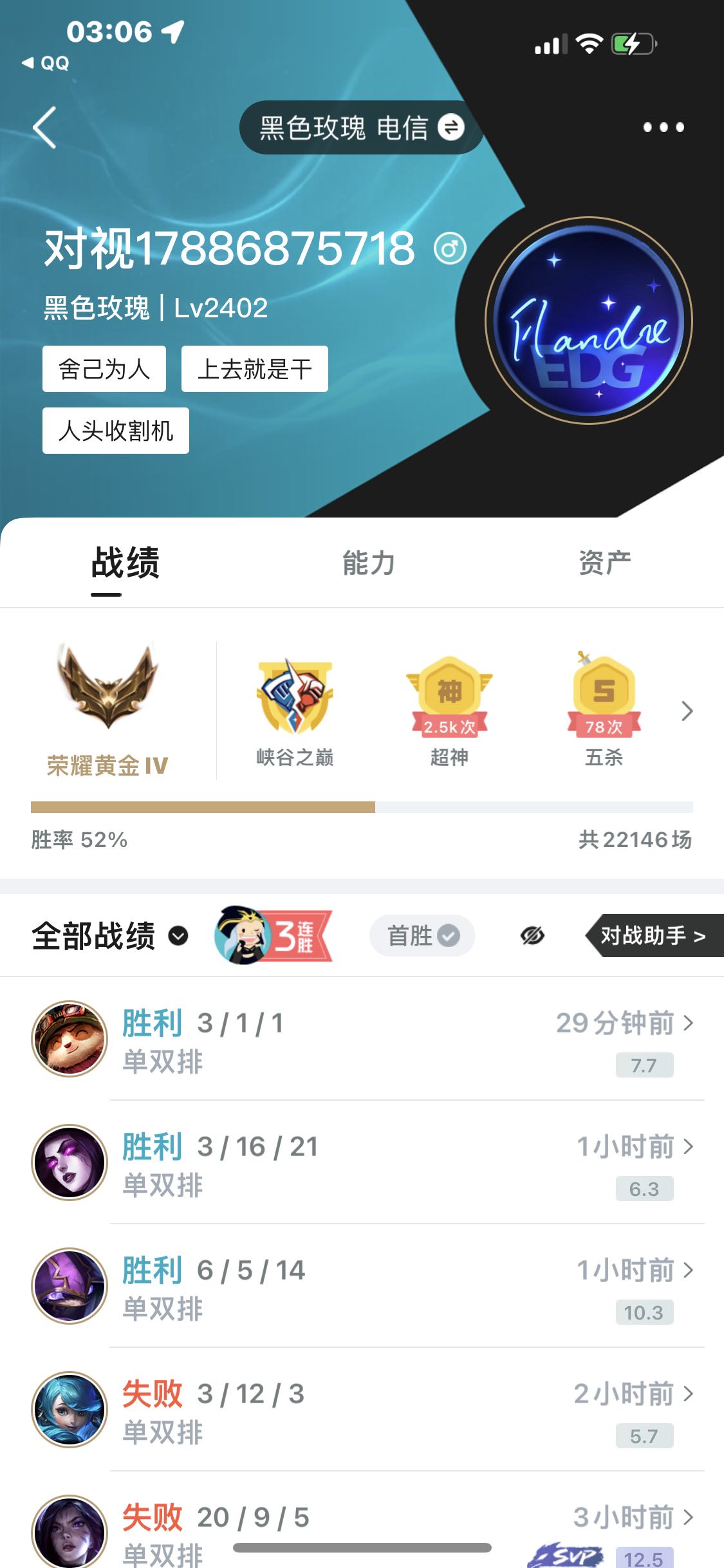Screen dimensions: 724x1568
Task: Switch to the 资产 tab
Action: coord(604,563)
